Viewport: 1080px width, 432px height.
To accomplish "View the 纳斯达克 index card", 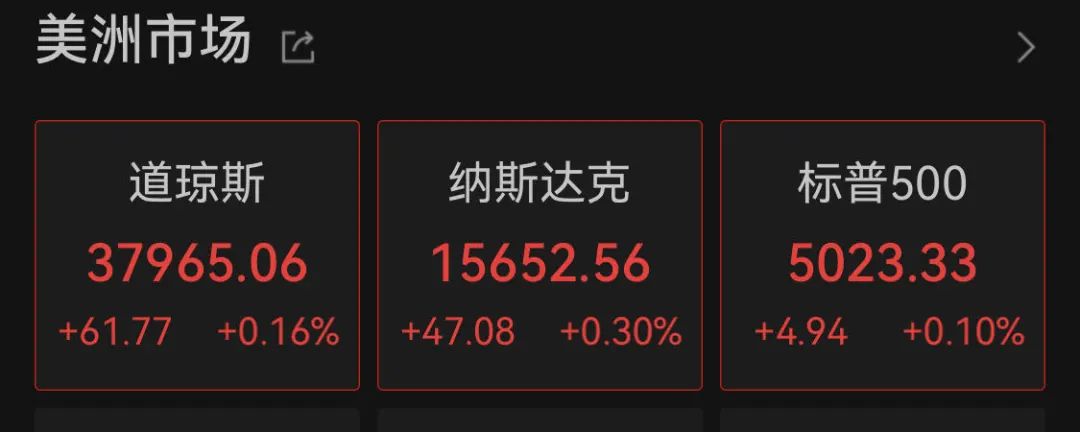I will (x=540, y=255).
